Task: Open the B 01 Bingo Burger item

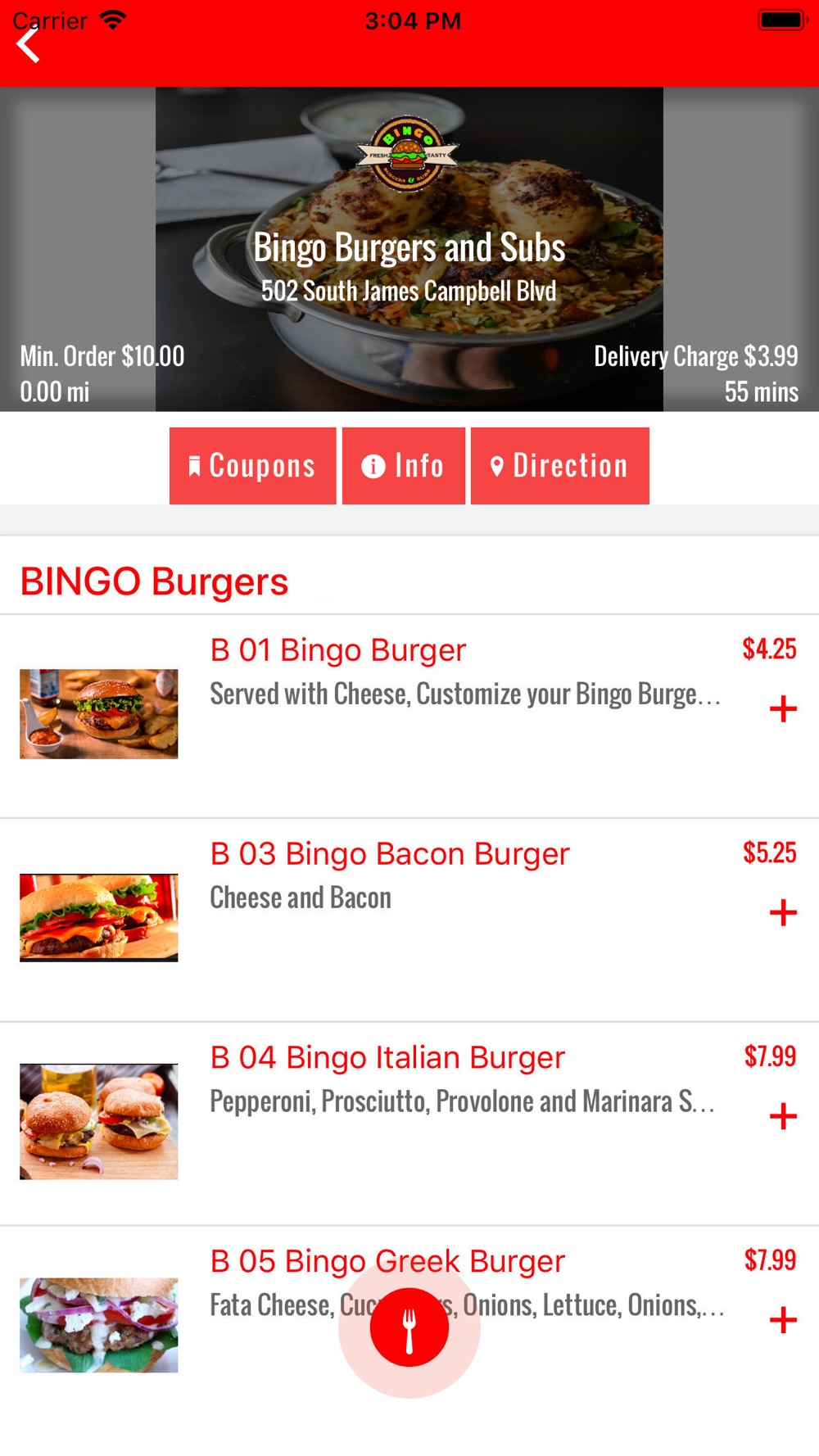Action: (x=337, y=651)
